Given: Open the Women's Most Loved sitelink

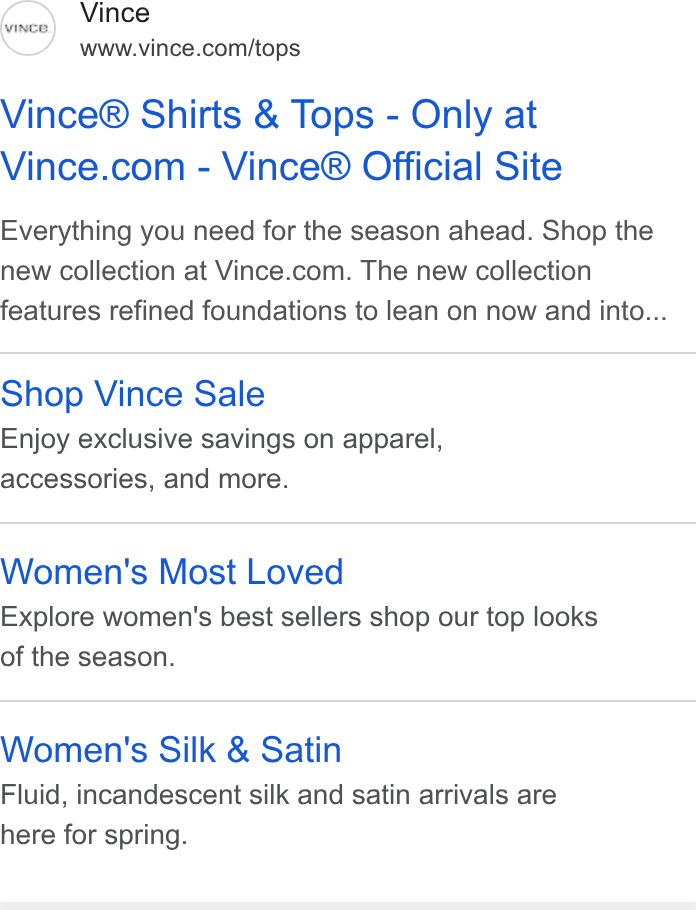Looking at the screenshot, I should tap(172, 572).
